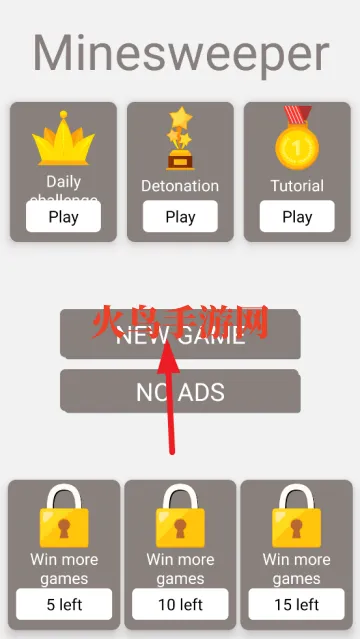
Task: Tap the locked card with 10 left
Action: [x=180, y=555]
